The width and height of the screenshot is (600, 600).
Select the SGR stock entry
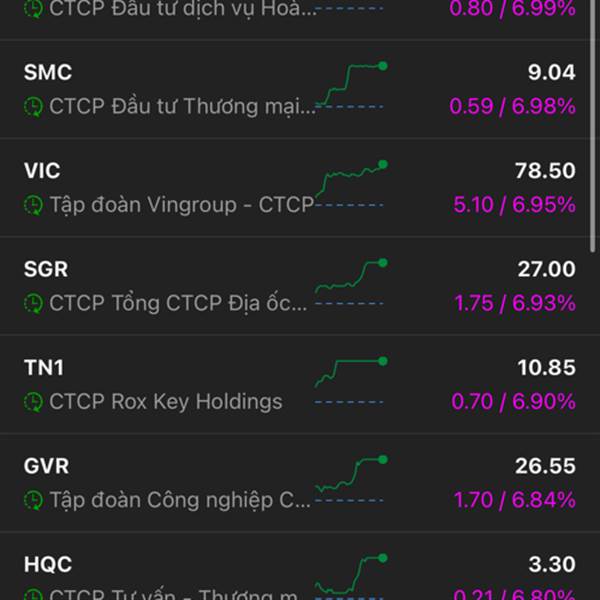(300, 285)
